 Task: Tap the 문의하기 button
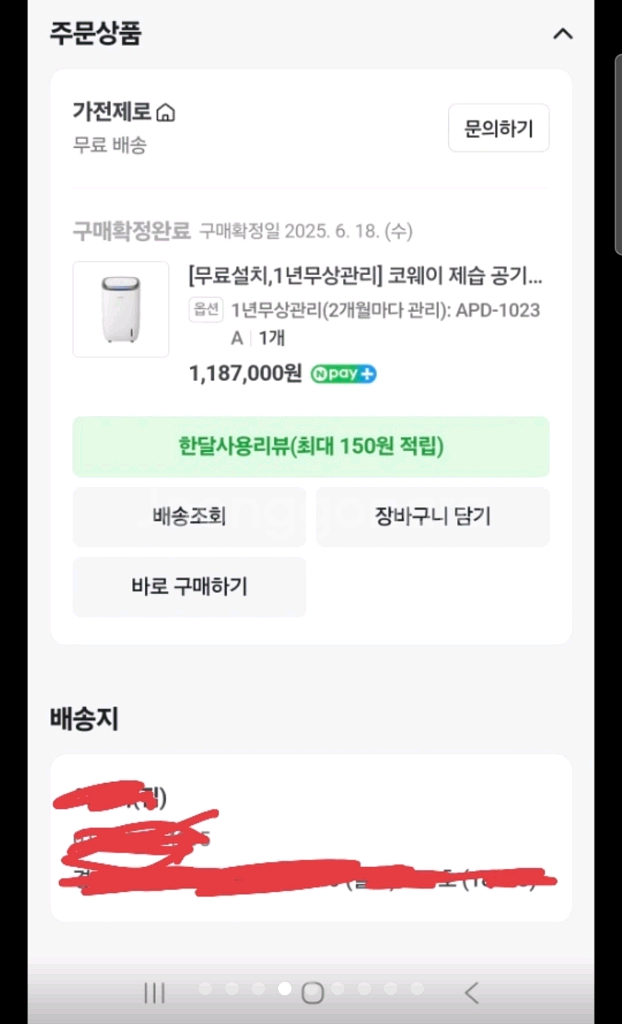(498, 128)
